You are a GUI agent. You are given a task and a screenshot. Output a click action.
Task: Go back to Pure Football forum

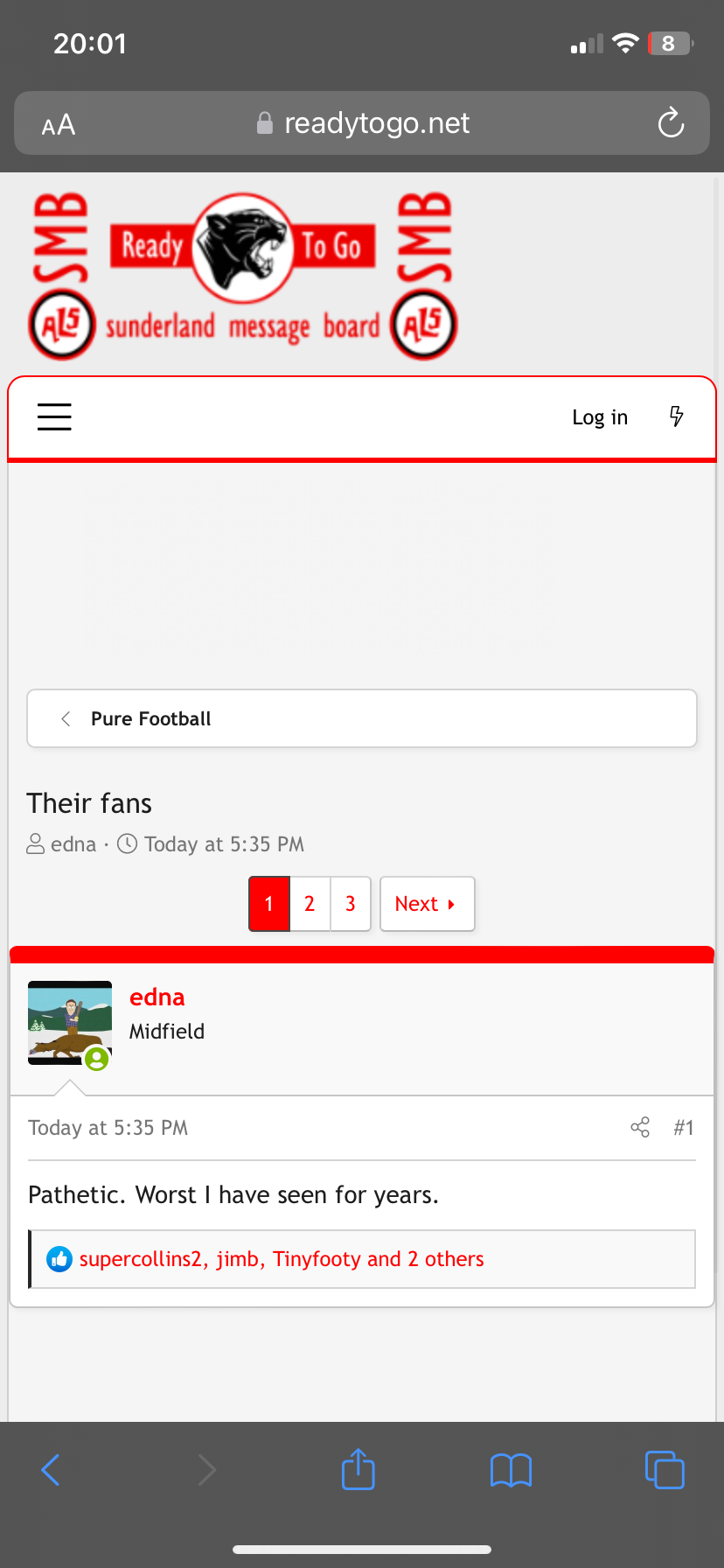(x=362, y=718)
